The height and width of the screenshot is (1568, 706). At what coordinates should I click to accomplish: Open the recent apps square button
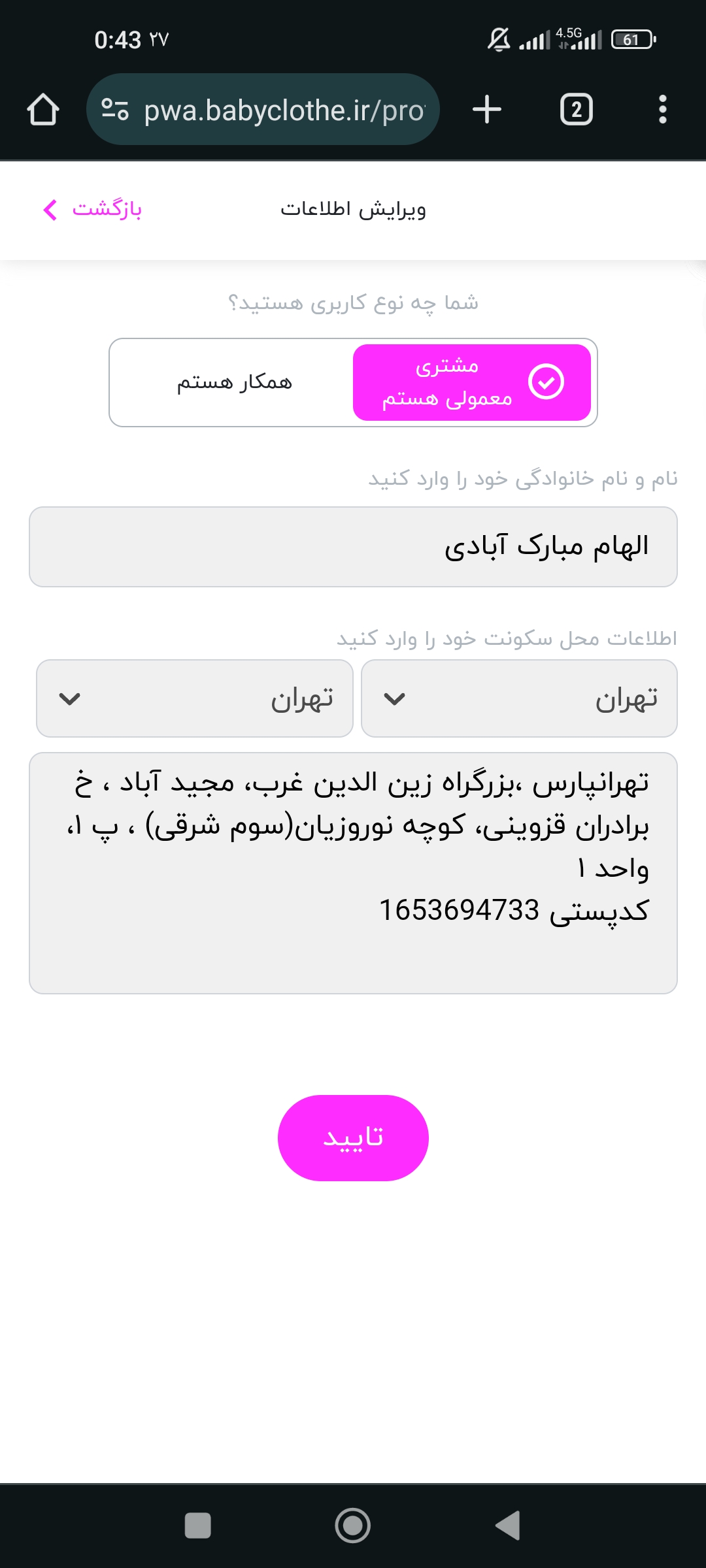tap(198, 1526)
